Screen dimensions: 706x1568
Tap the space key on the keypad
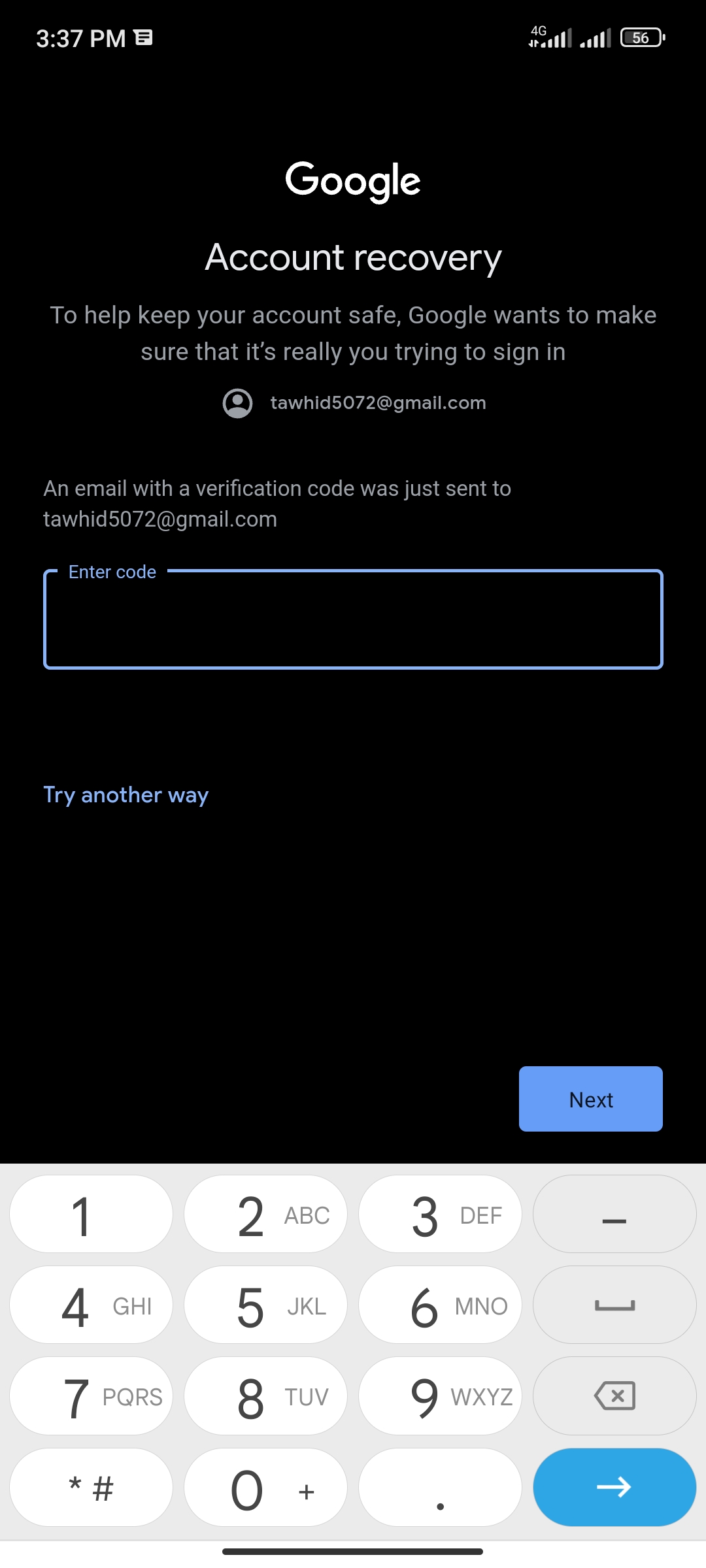[x=614, y=1305]
